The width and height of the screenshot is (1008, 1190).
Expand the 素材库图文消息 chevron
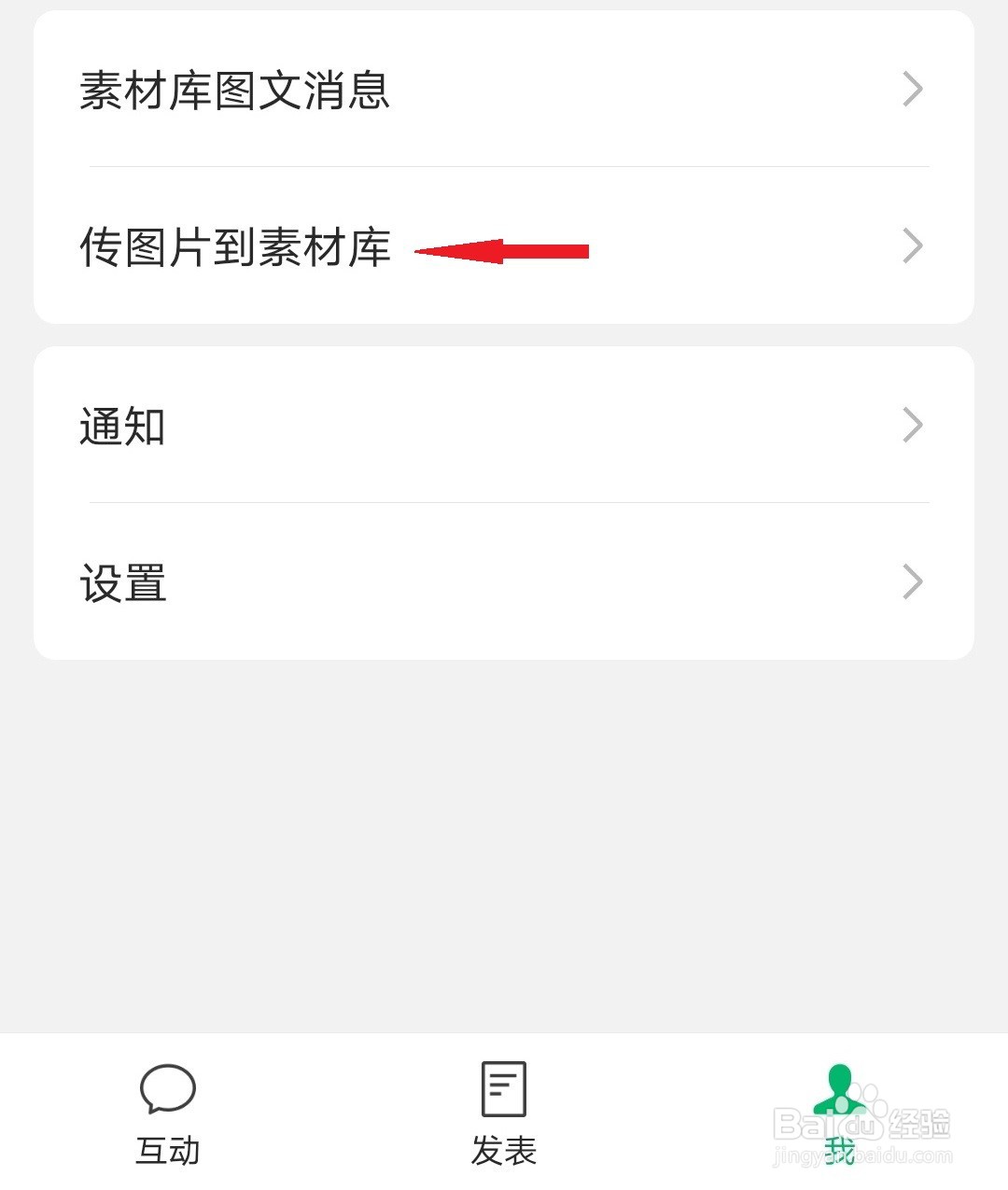[x=913, y=89]
